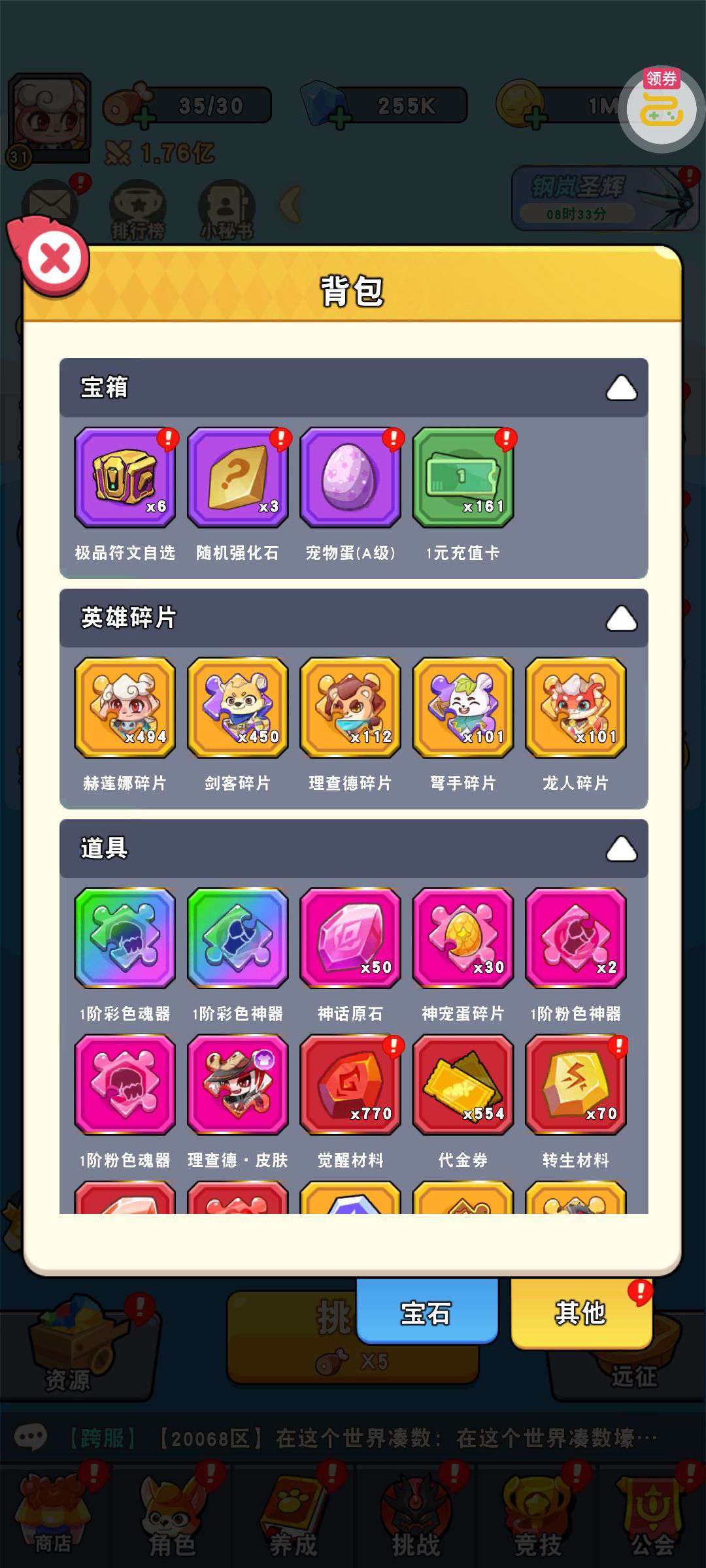Screen dimensions: 706x1568
Task: Select 龙人碎片 hero fragment
Action: coord(575,708)
